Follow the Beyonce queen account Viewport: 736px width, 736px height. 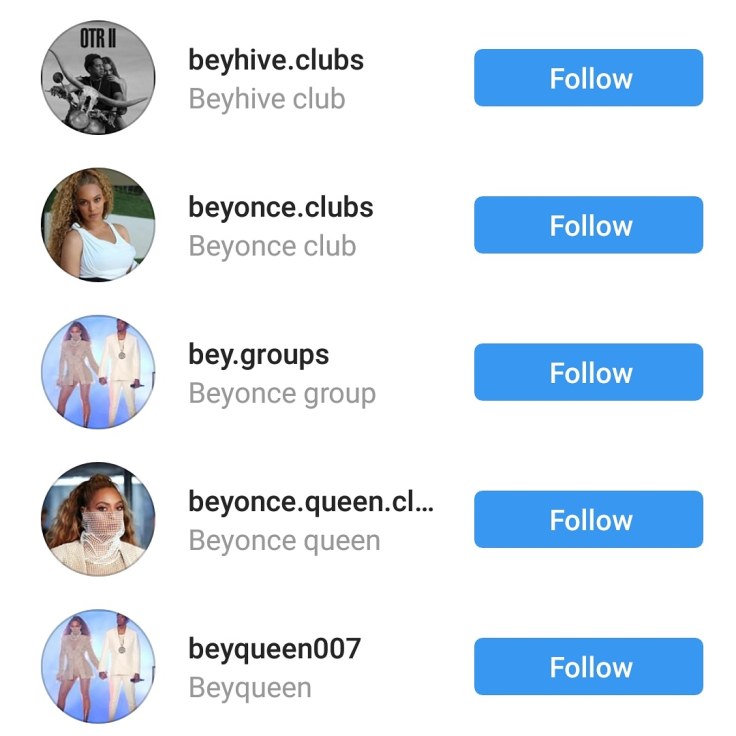coord(588,519)
